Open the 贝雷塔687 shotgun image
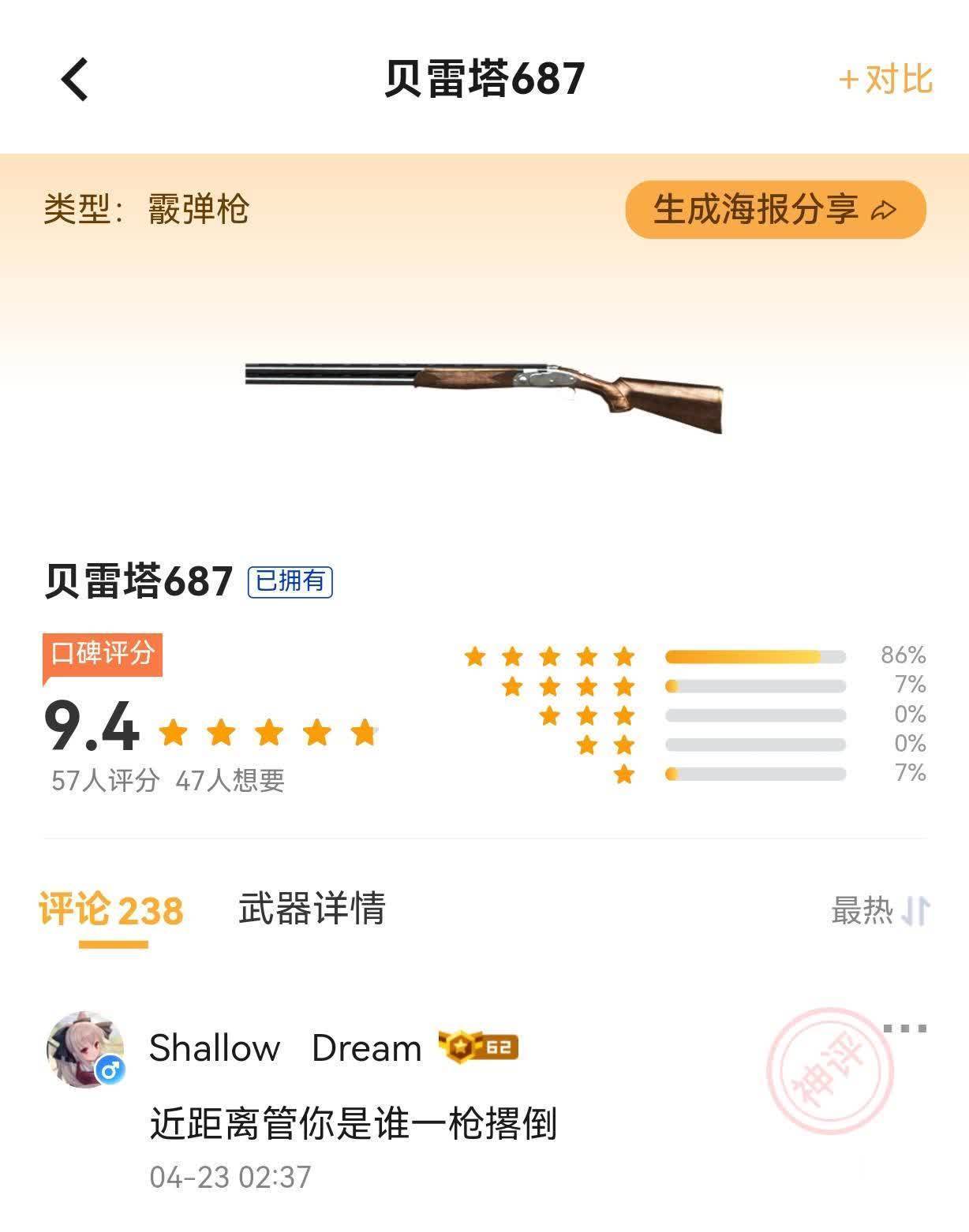The width and height of the screenshot is (969, 1232). point(484,394)
